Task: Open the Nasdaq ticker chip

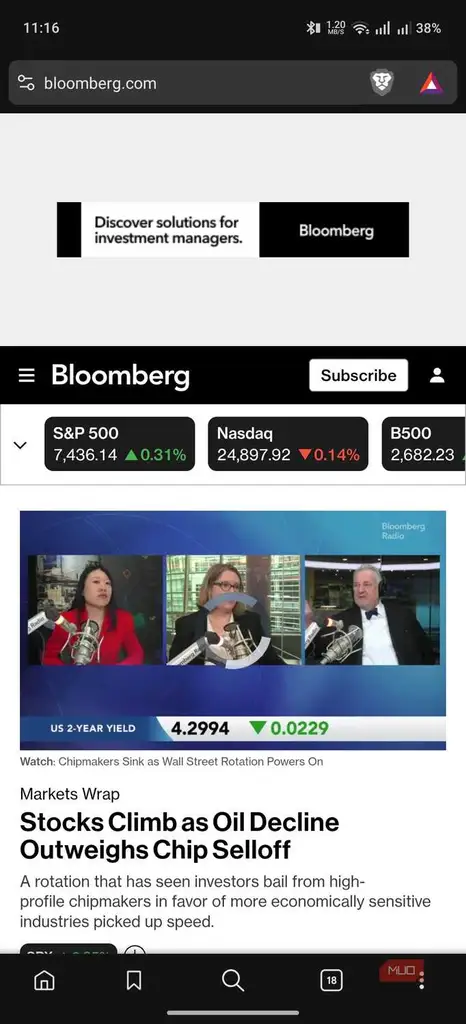Action: (x=288, y=444)
